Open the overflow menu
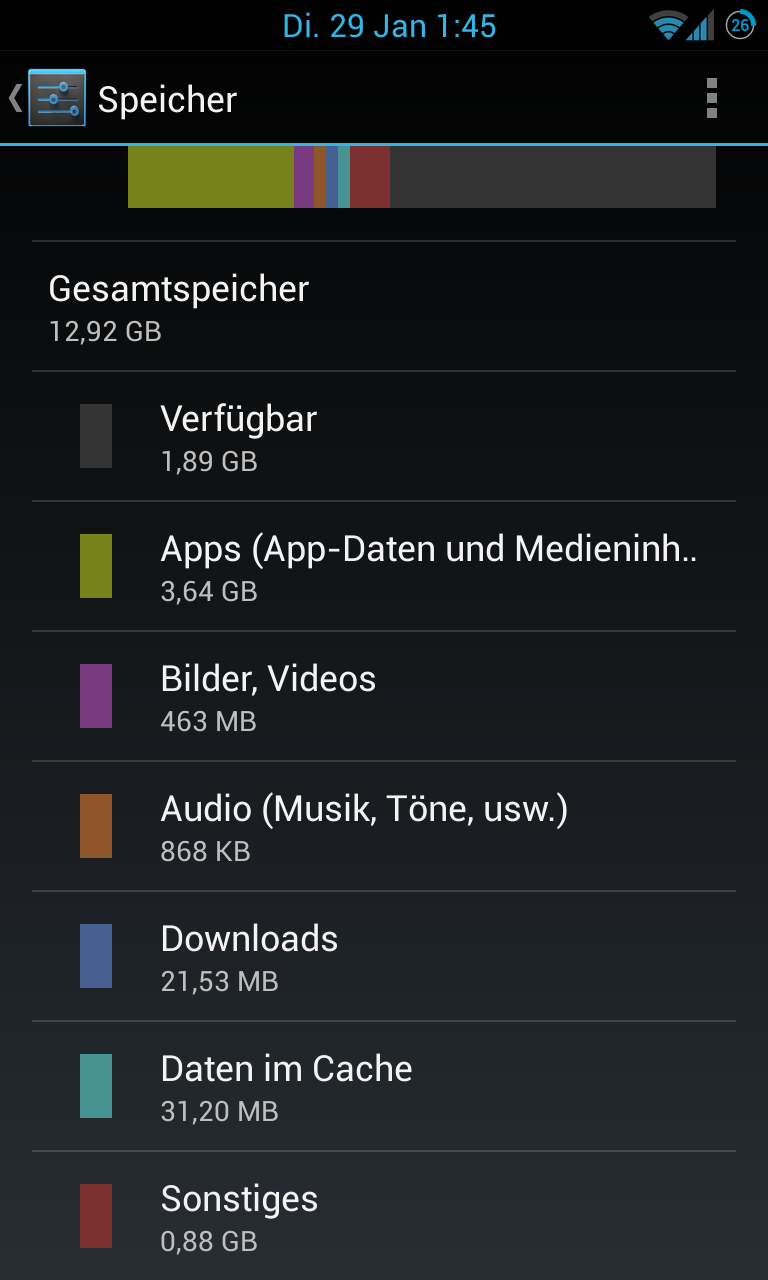The height and width of the screenshot is (1280, 768). tap(712, 98)
